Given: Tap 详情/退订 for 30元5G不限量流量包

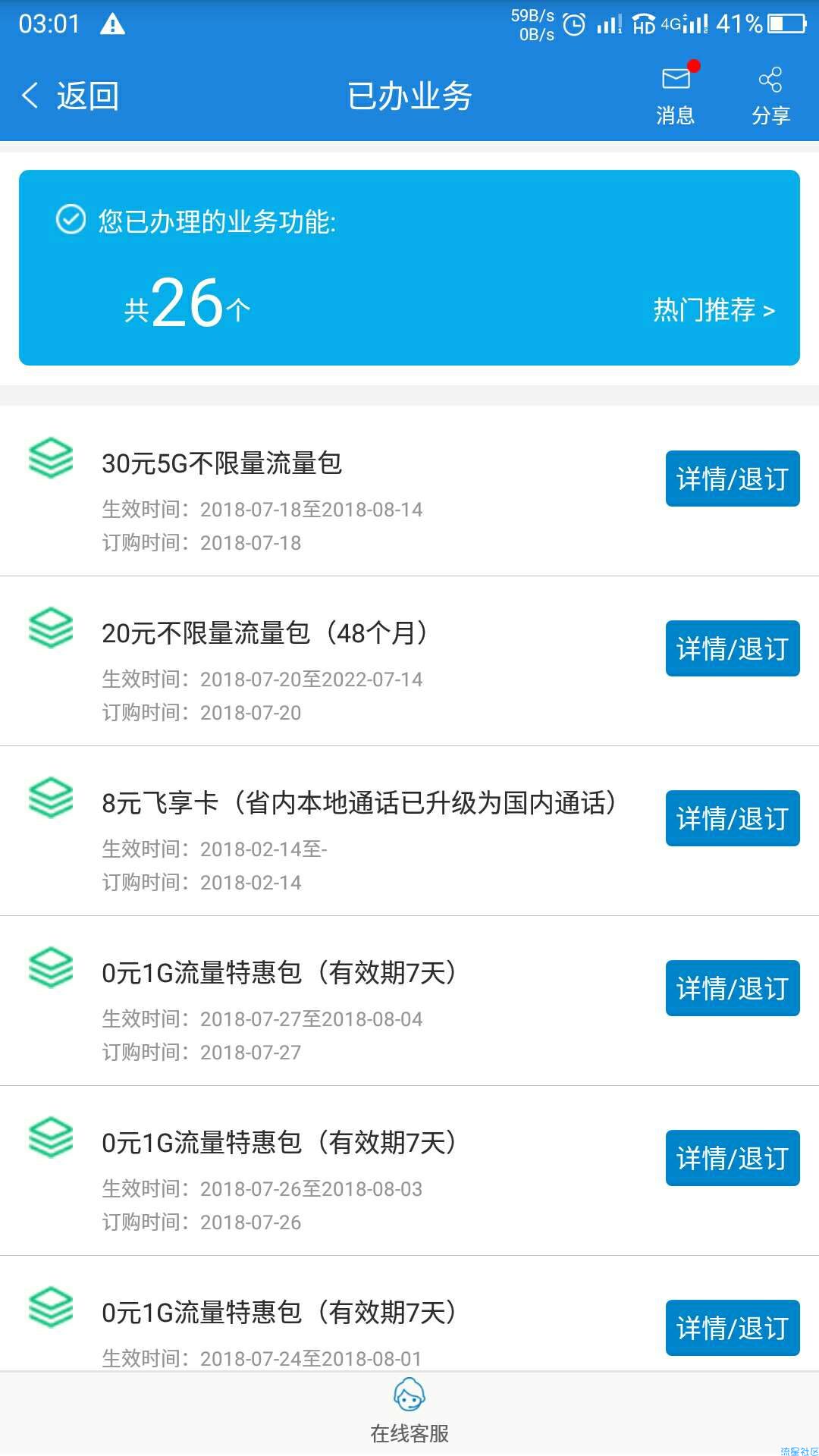Looking at the screenshot, I should pyautogui.click(x=733, y=479).
